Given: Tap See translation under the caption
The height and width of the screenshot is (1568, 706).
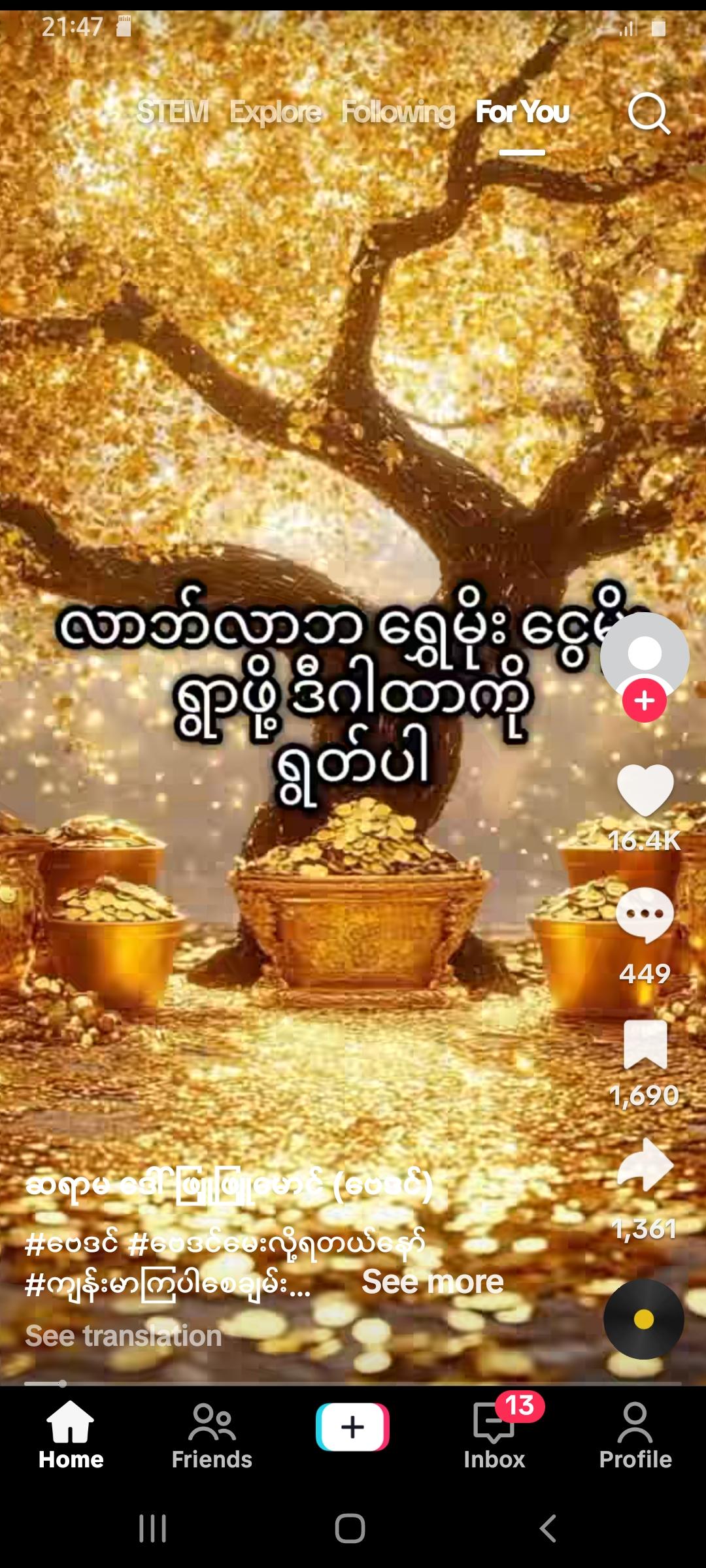Looking at the screenshot, I should point(124,1335).
